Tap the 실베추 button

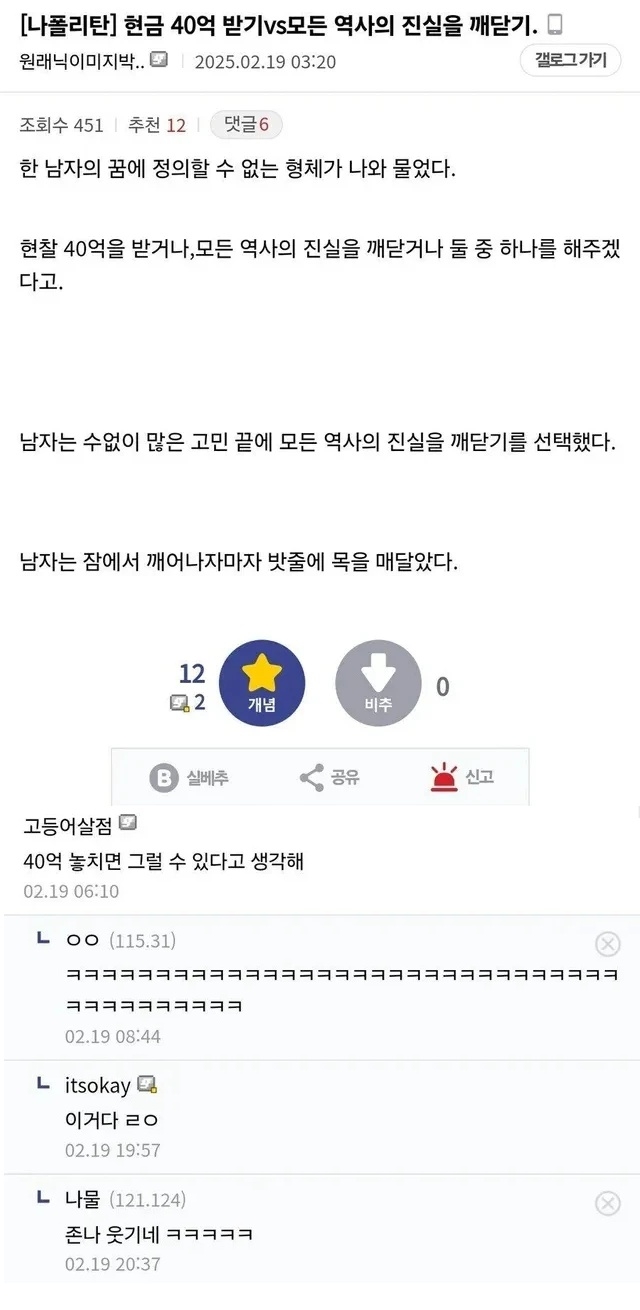pos(190,777)
